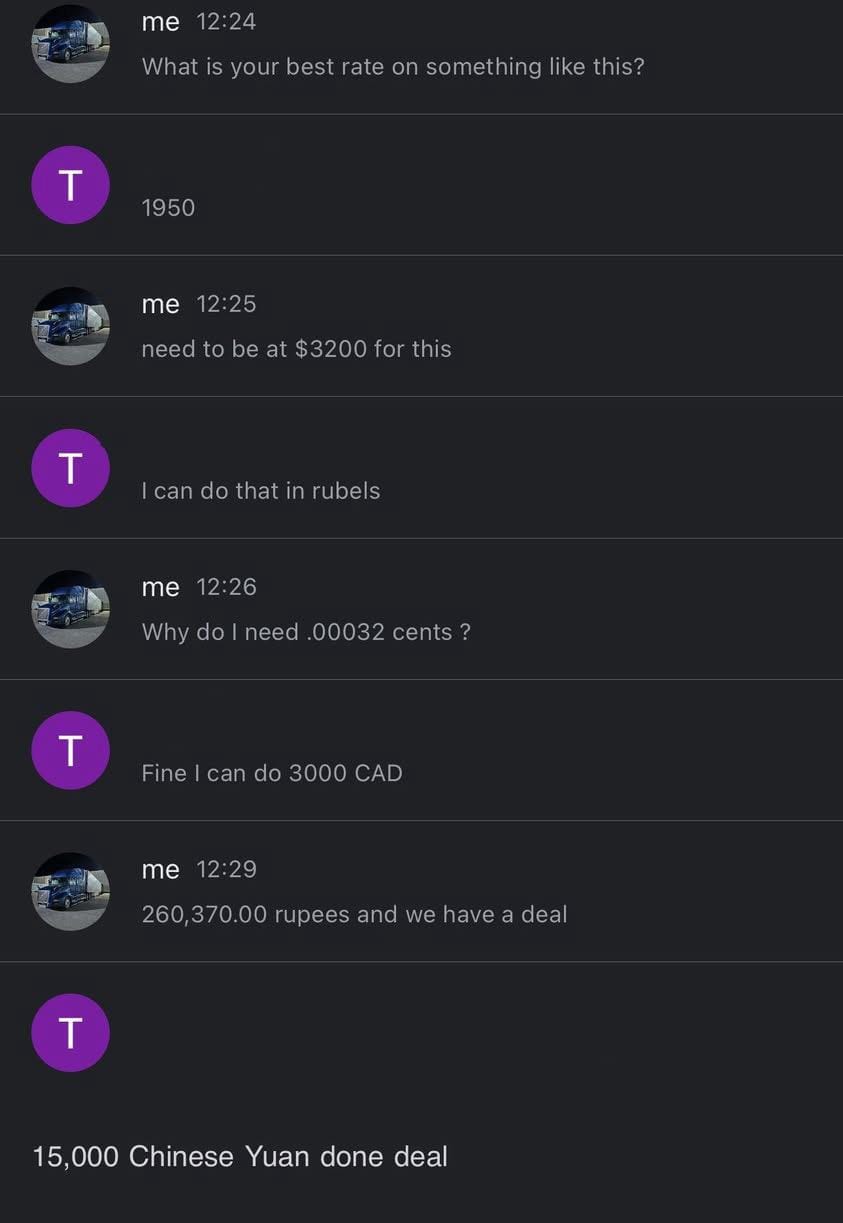View T's profile from the rubels reply
Viewport: 843px width, 1223px height.
click(70, 468)
